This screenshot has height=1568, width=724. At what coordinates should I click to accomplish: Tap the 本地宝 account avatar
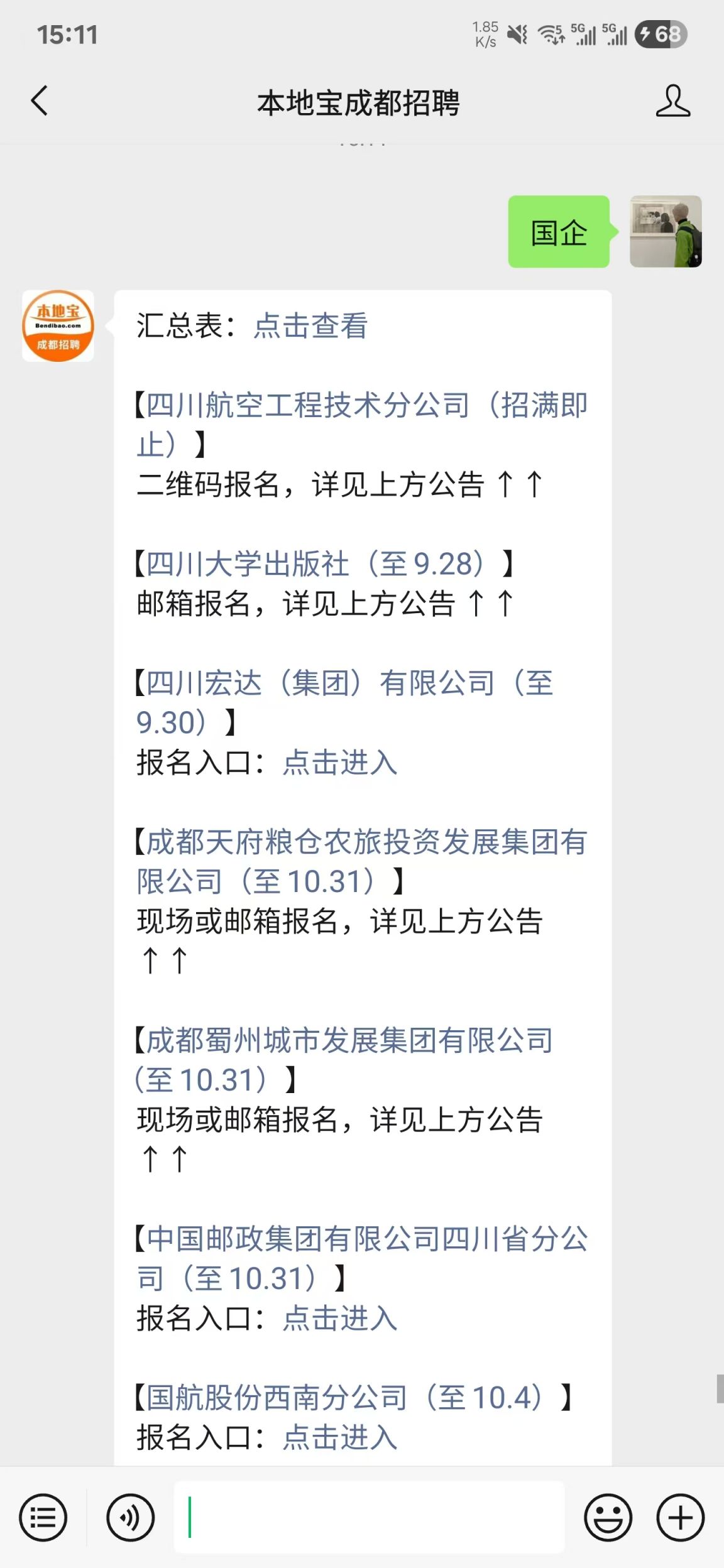[x=58, y=326]
